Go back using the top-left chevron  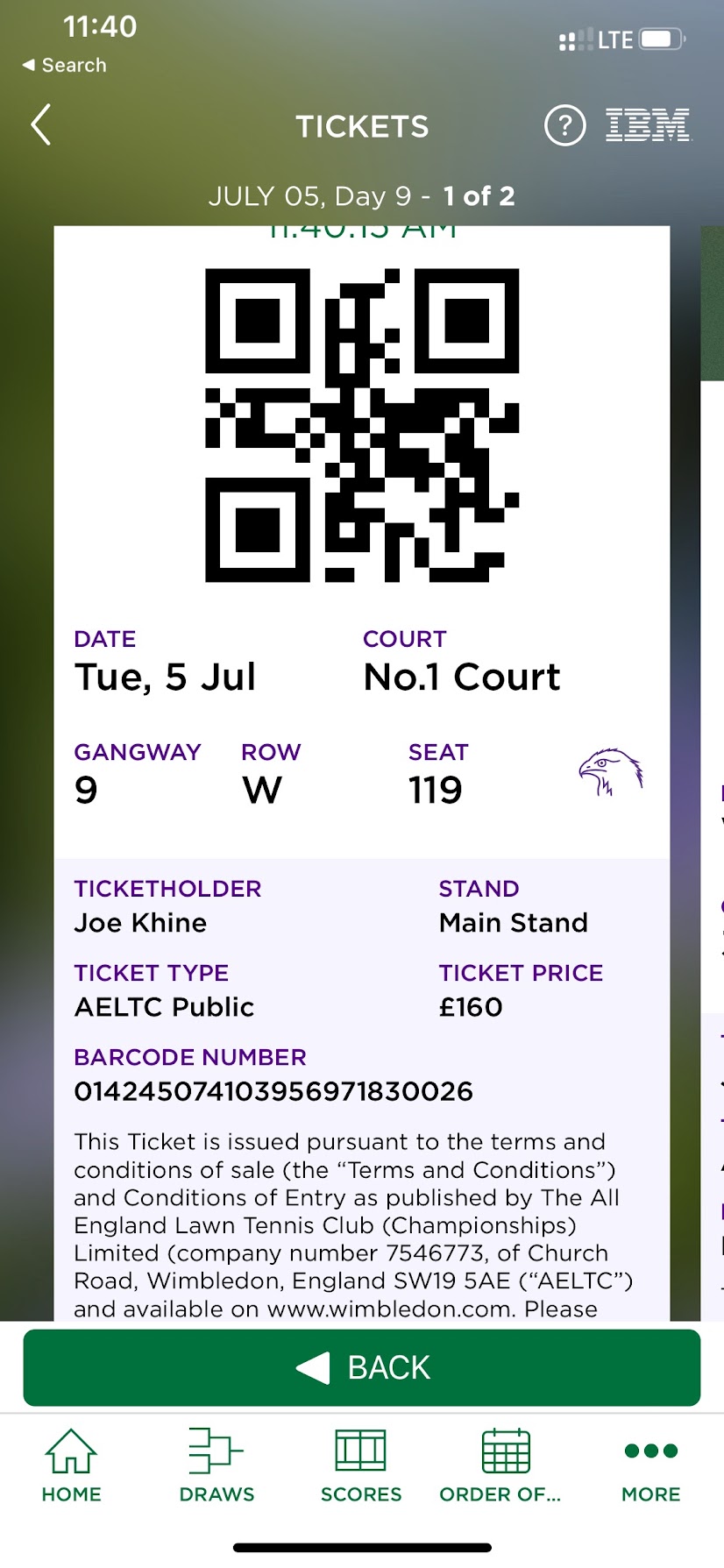coord(41,125)
